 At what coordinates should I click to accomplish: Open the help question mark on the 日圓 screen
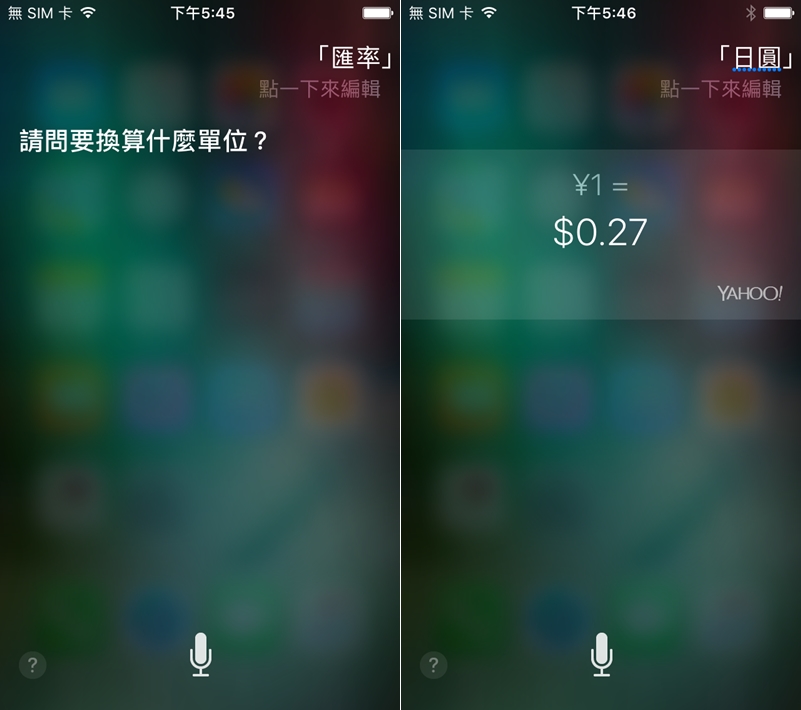433,665
